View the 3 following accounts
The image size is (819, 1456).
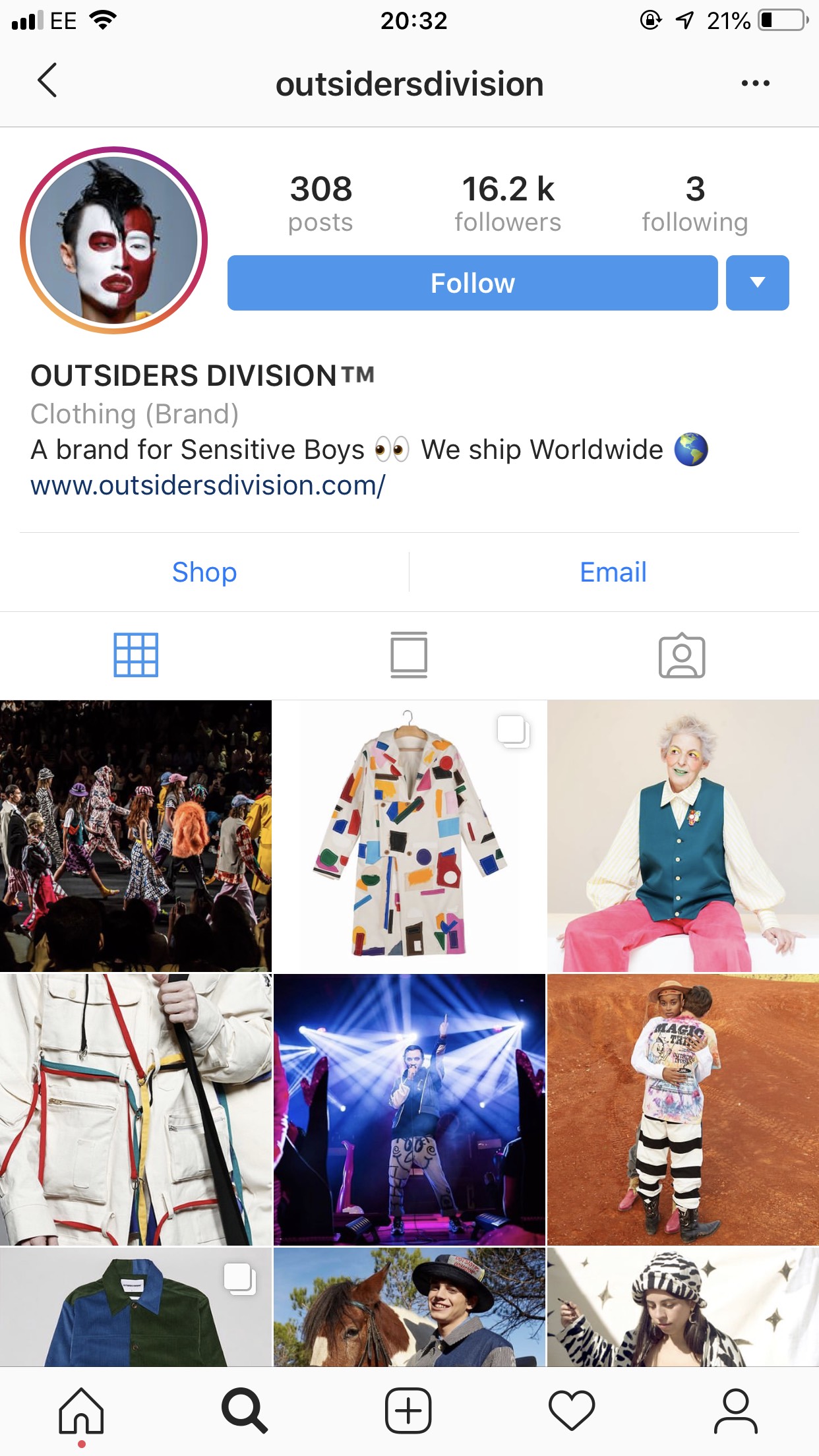pos(695,203)
